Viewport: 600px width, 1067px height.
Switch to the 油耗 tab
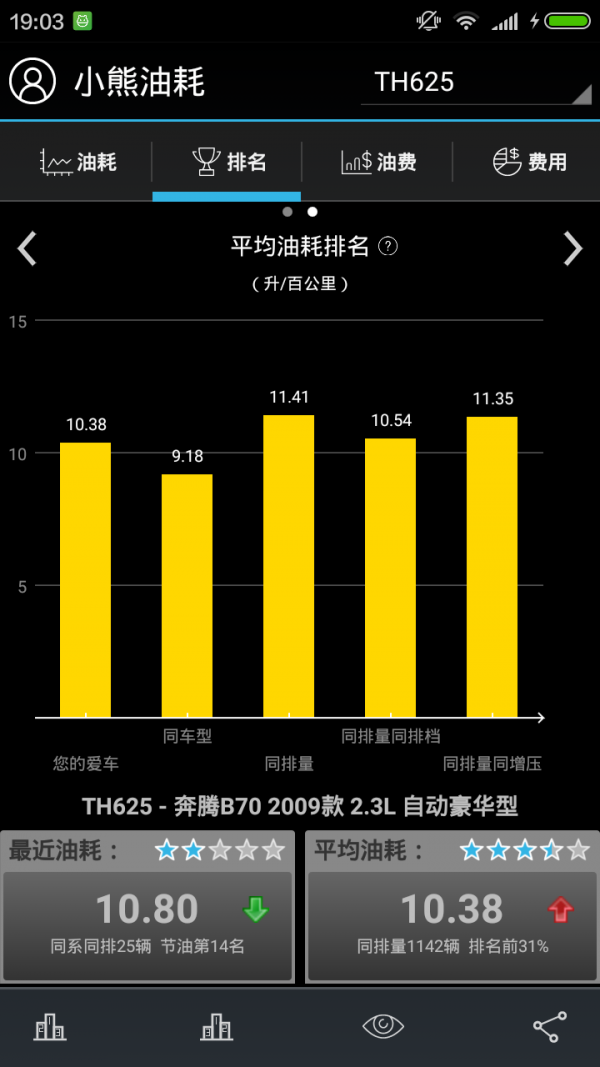tap(77, 161)
